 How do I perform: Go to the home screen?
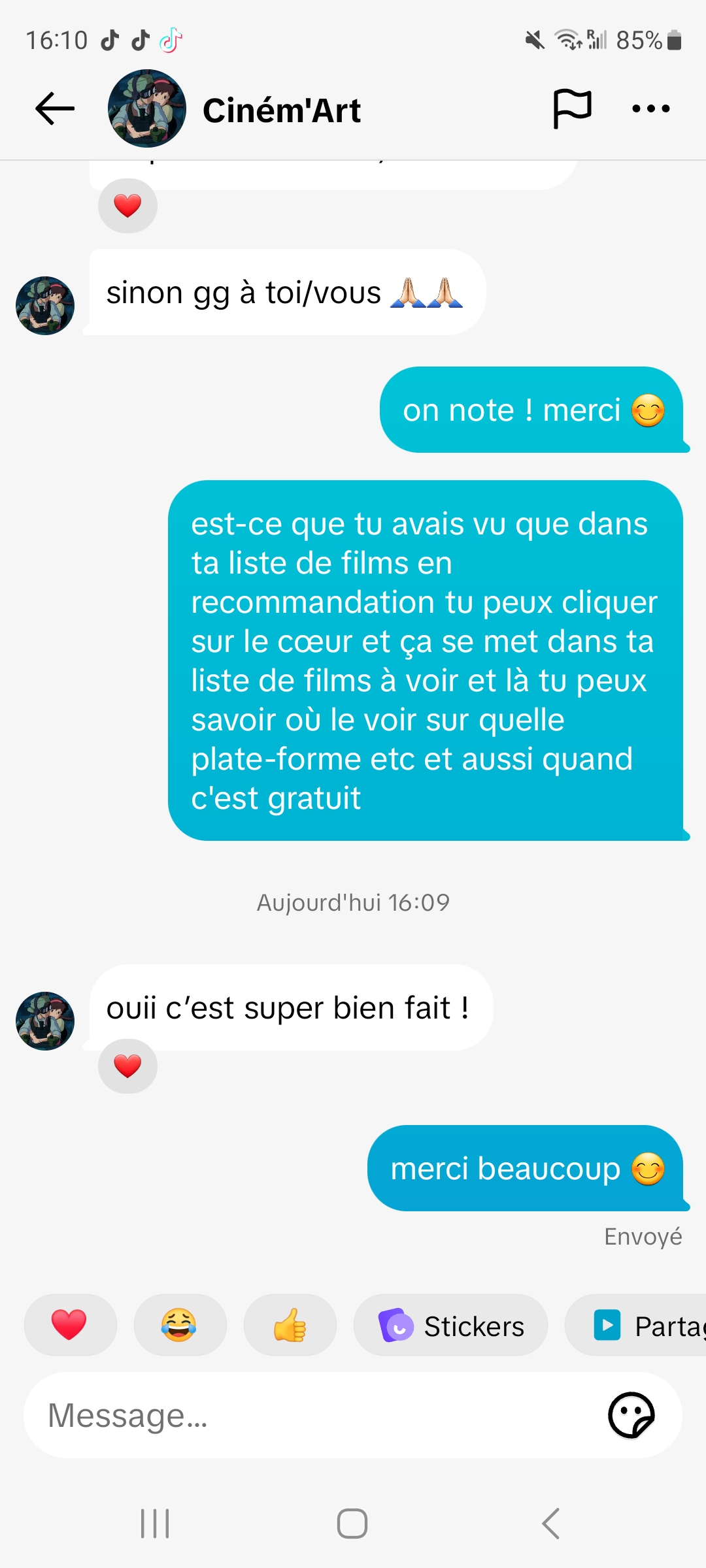point(352,1524)
